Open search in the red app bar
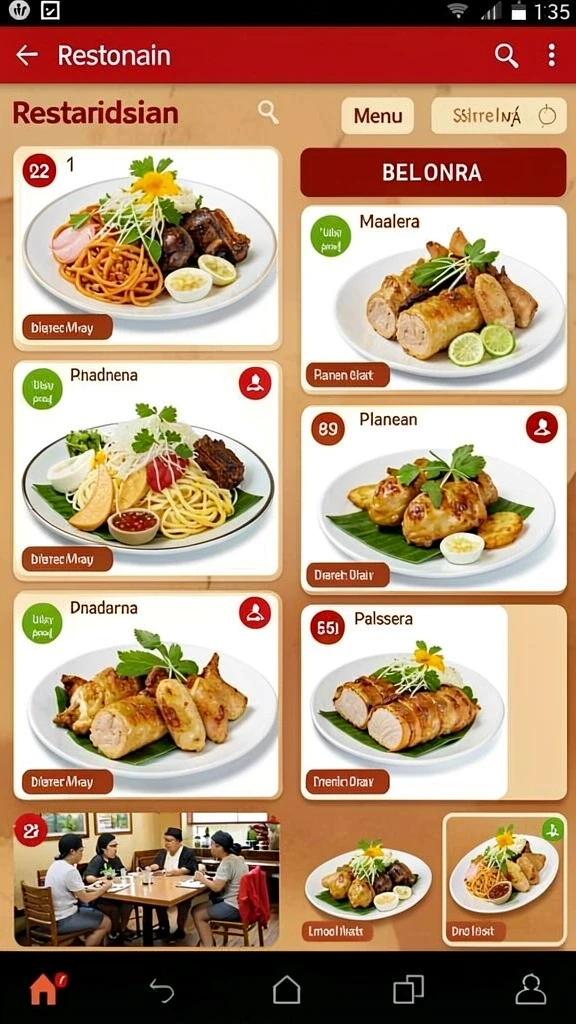Screen dimensions: 576x1024 click(x=506, y=56)
